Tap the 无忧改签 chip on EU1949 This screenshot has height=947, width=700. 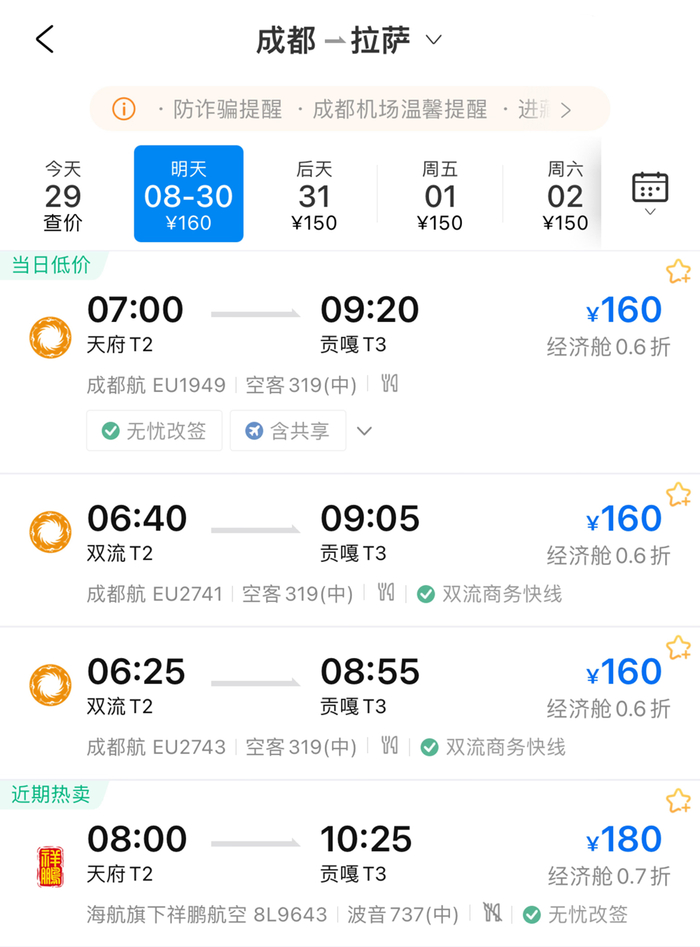click(x=154, y=431)
